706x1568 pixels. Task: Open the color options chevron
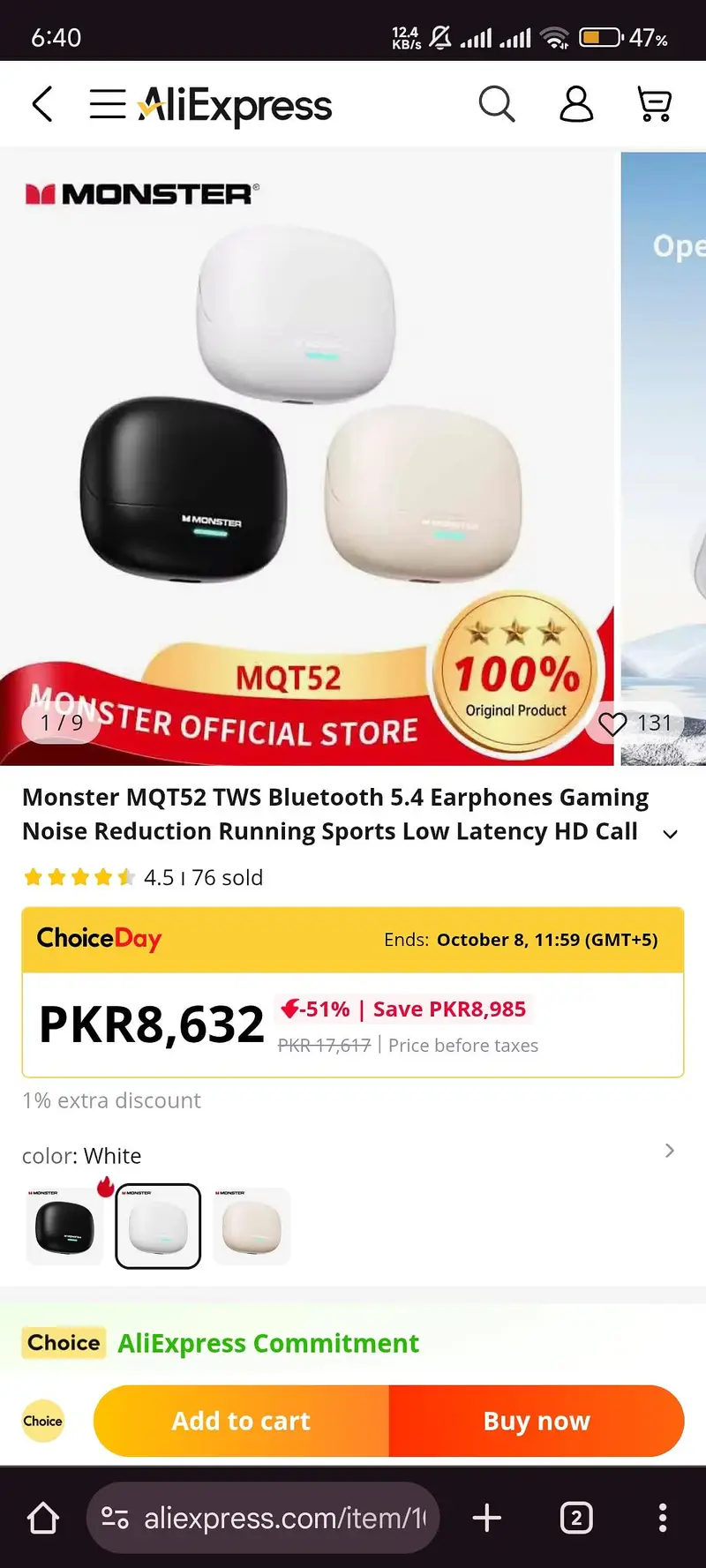click(669, 1151)
